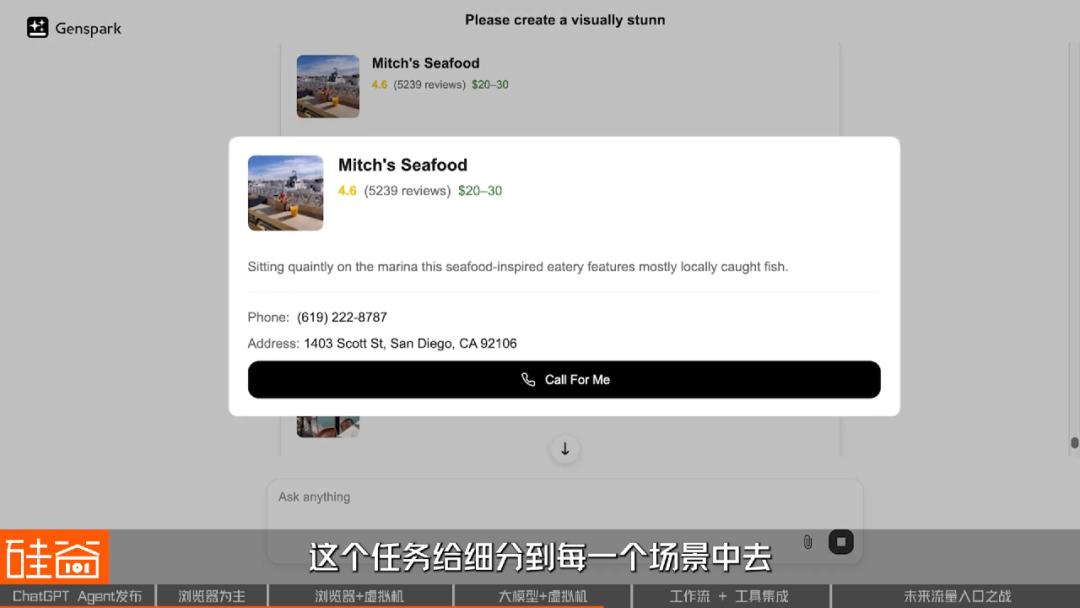Tap the Call For Me button
Viewport: 1080px width, 608px height.
564,380
